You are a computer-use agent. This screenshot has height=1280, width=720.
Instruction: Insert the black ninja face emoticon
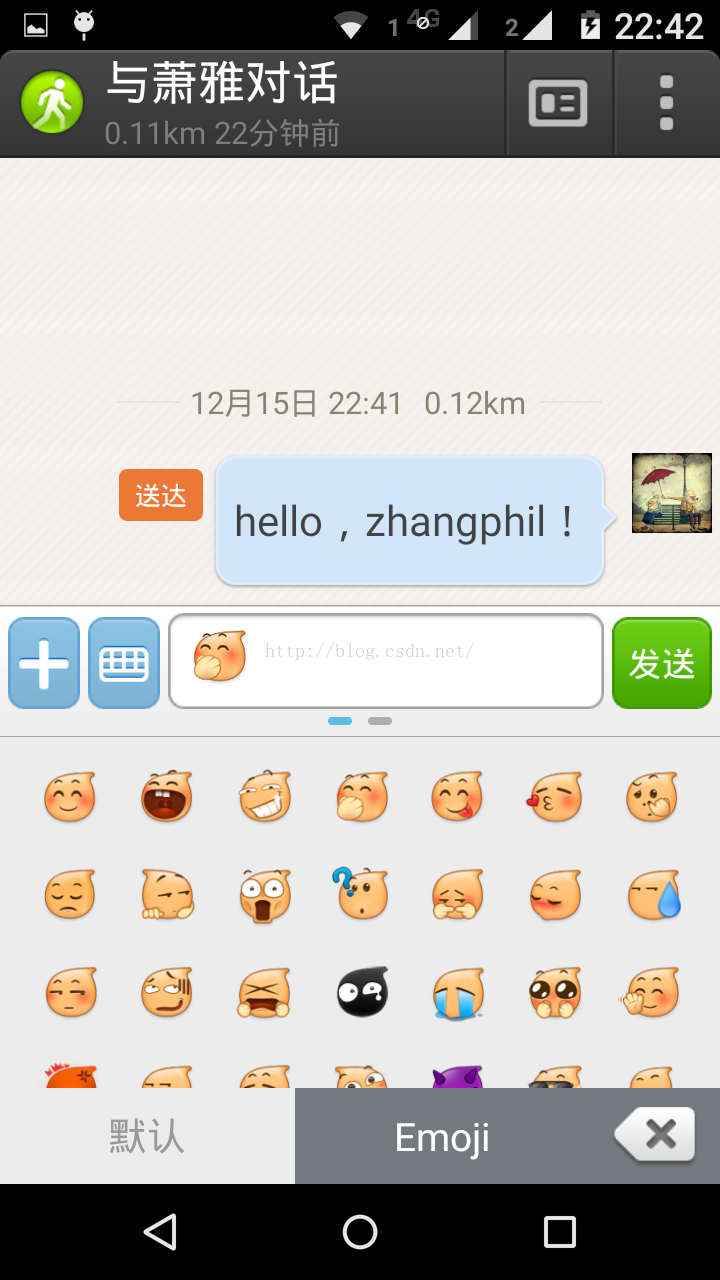(x=362, y=993)
